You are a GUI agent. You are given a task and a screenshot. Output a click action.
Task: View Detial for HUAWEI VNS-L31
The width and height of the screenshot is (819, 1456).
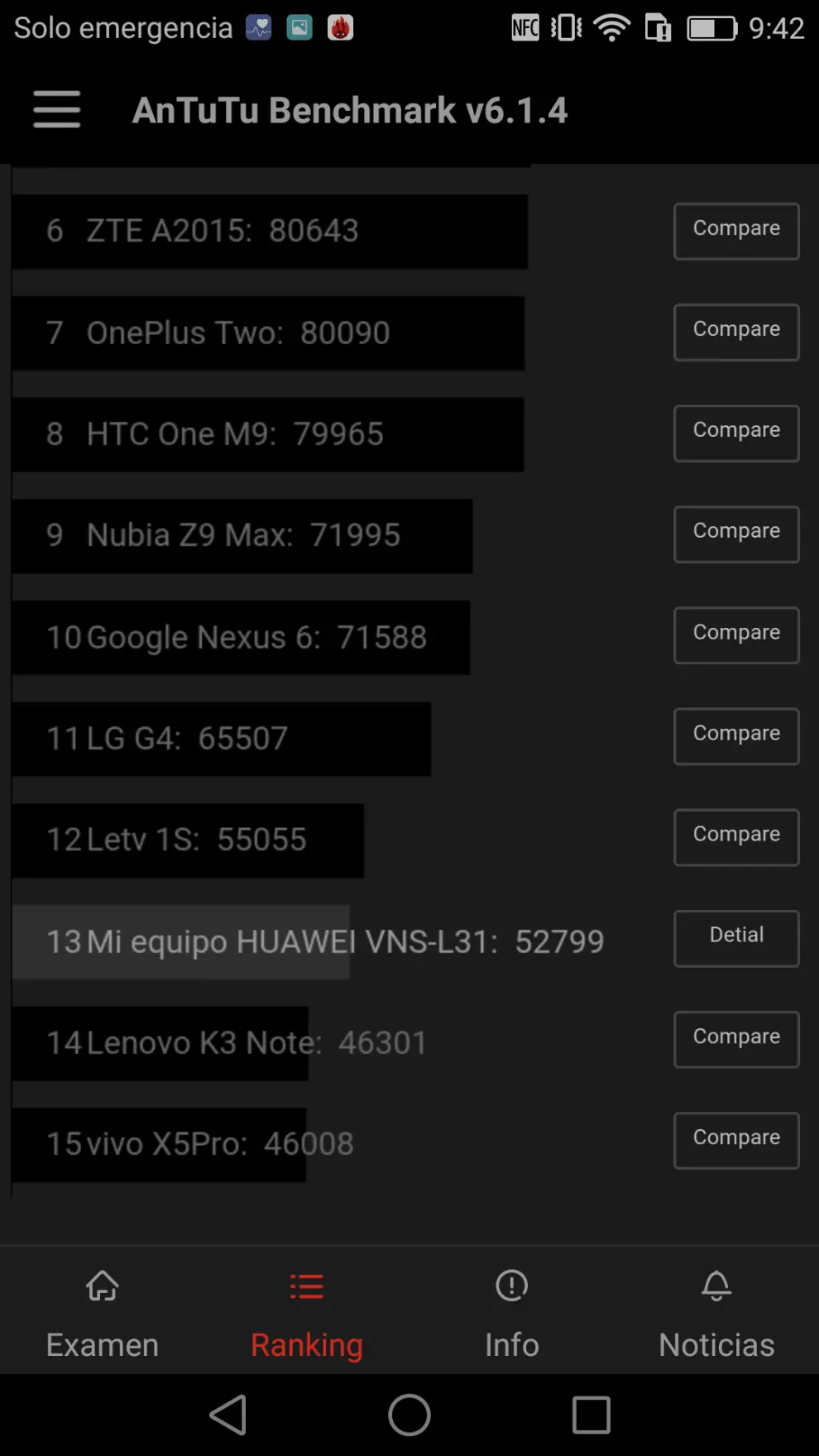(735, 938)
